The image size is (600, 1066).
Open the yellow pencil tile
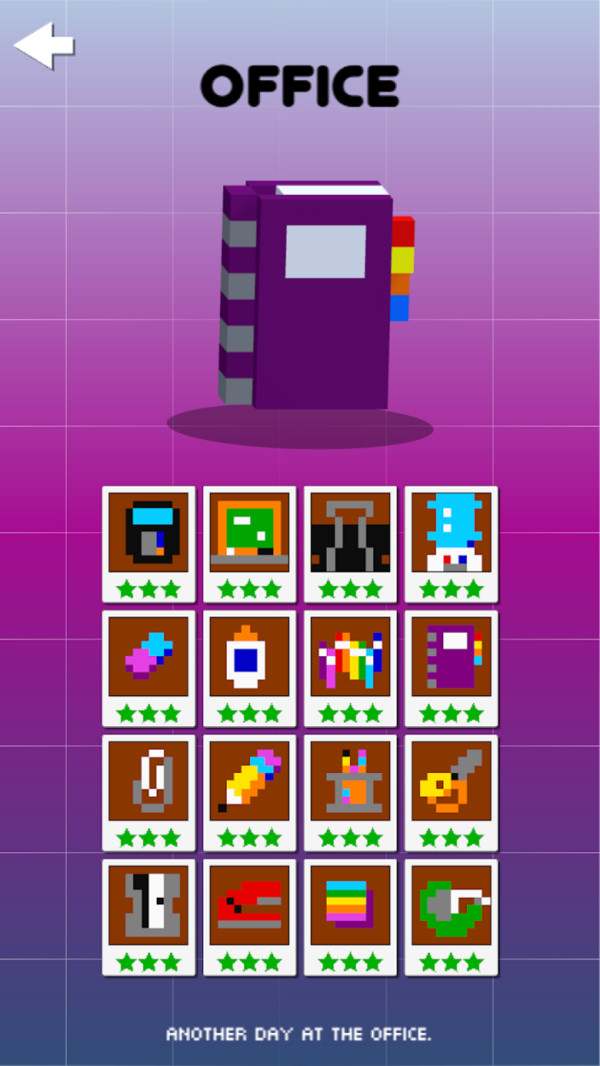[x=250, y=792]
